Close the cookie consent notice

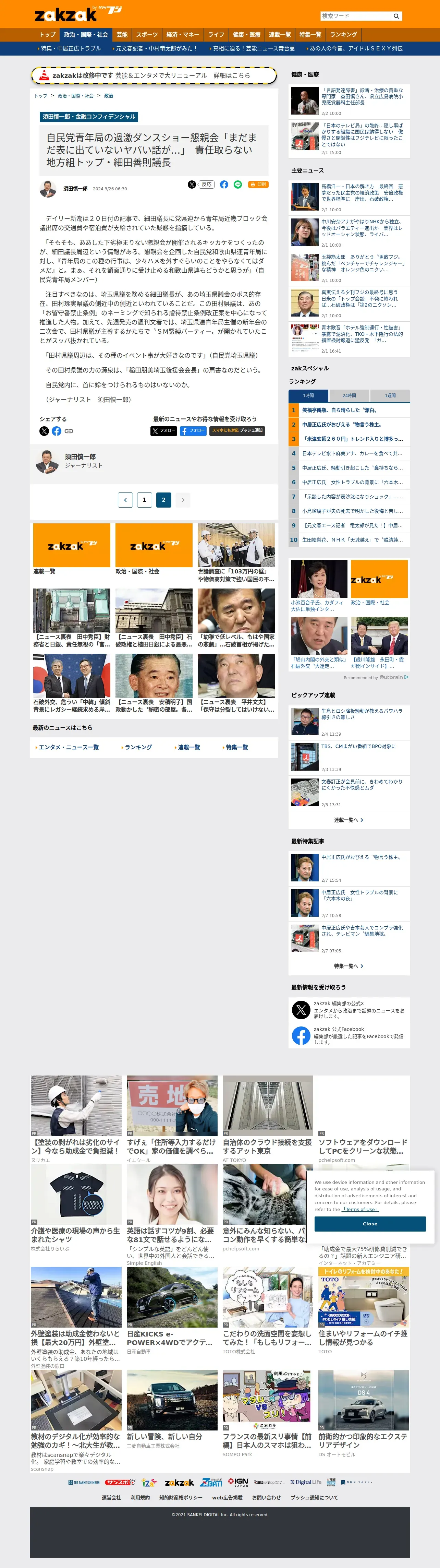point(370,1223)
